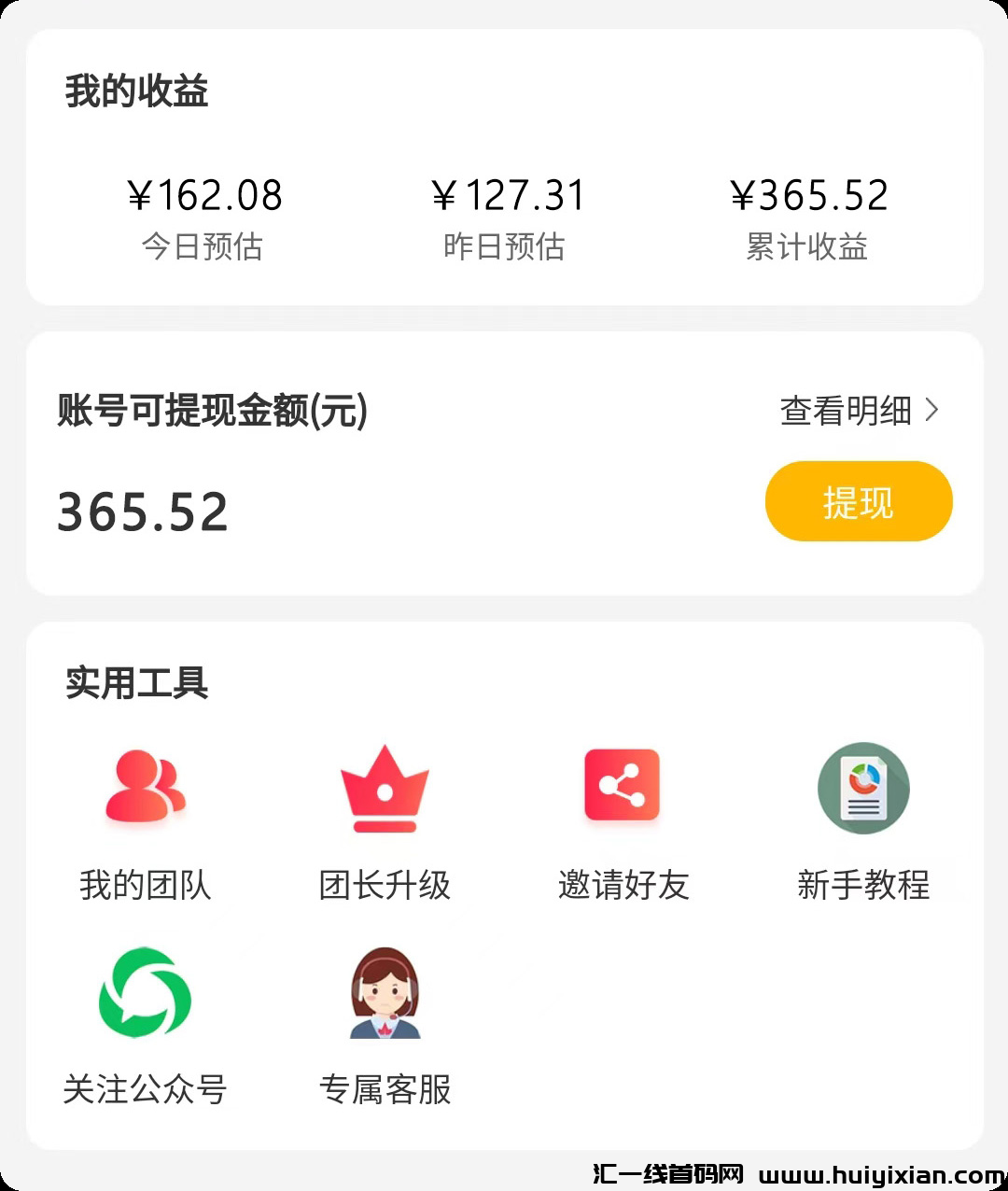Open the 新手教程 document icon
This screenshot has width=1008, height=1191.
tap(862, 787)
